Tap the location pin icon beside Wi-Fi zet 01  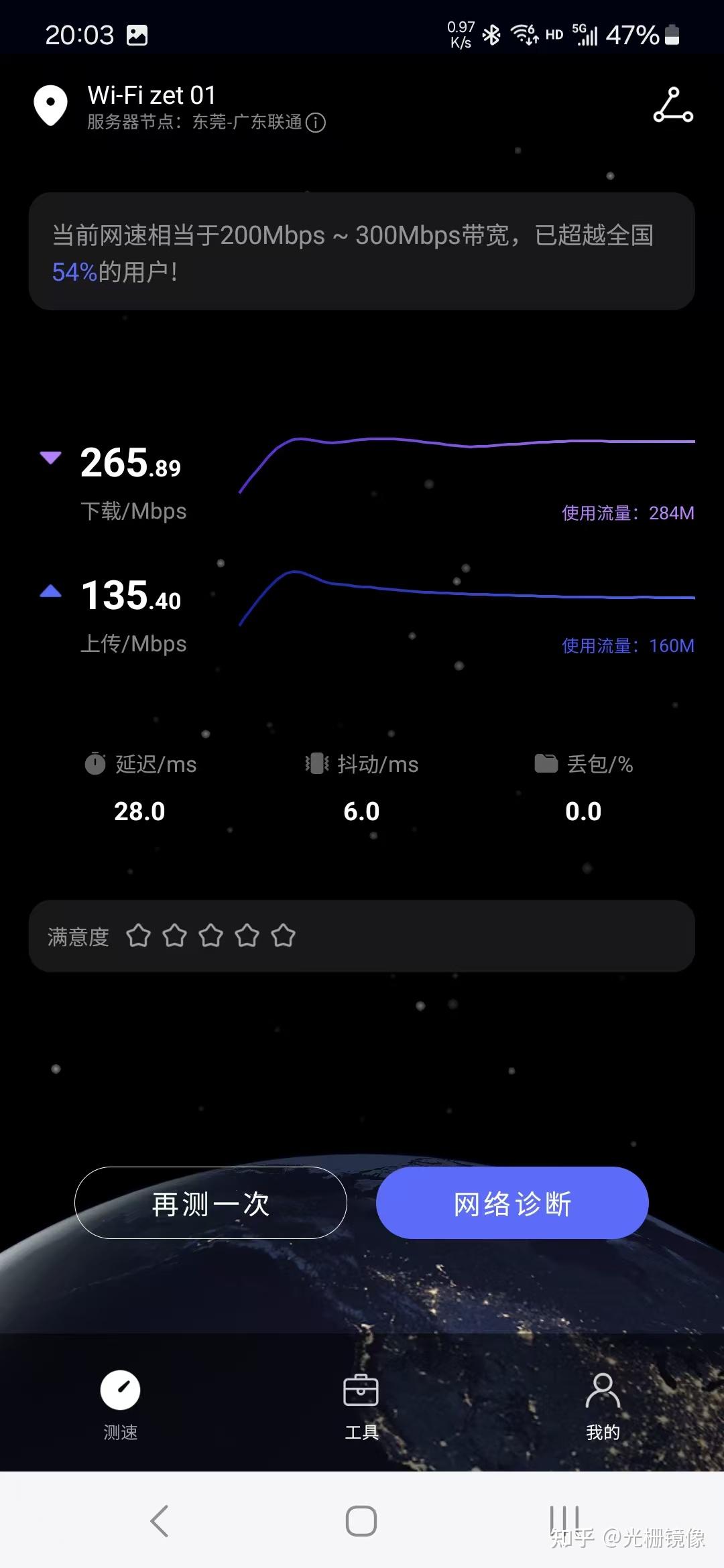point(50,104)
